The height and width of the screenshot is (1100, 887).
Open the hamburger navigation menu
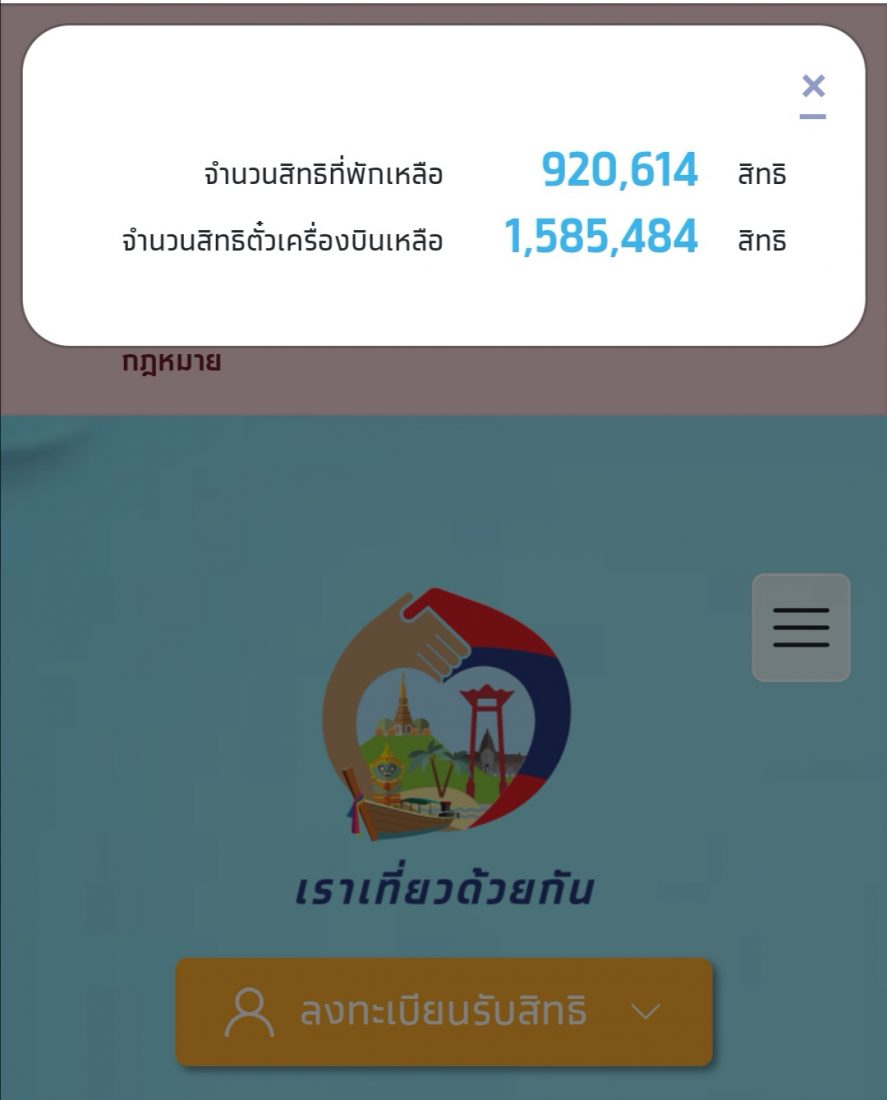pyautogui.click(x=801, y=628)
